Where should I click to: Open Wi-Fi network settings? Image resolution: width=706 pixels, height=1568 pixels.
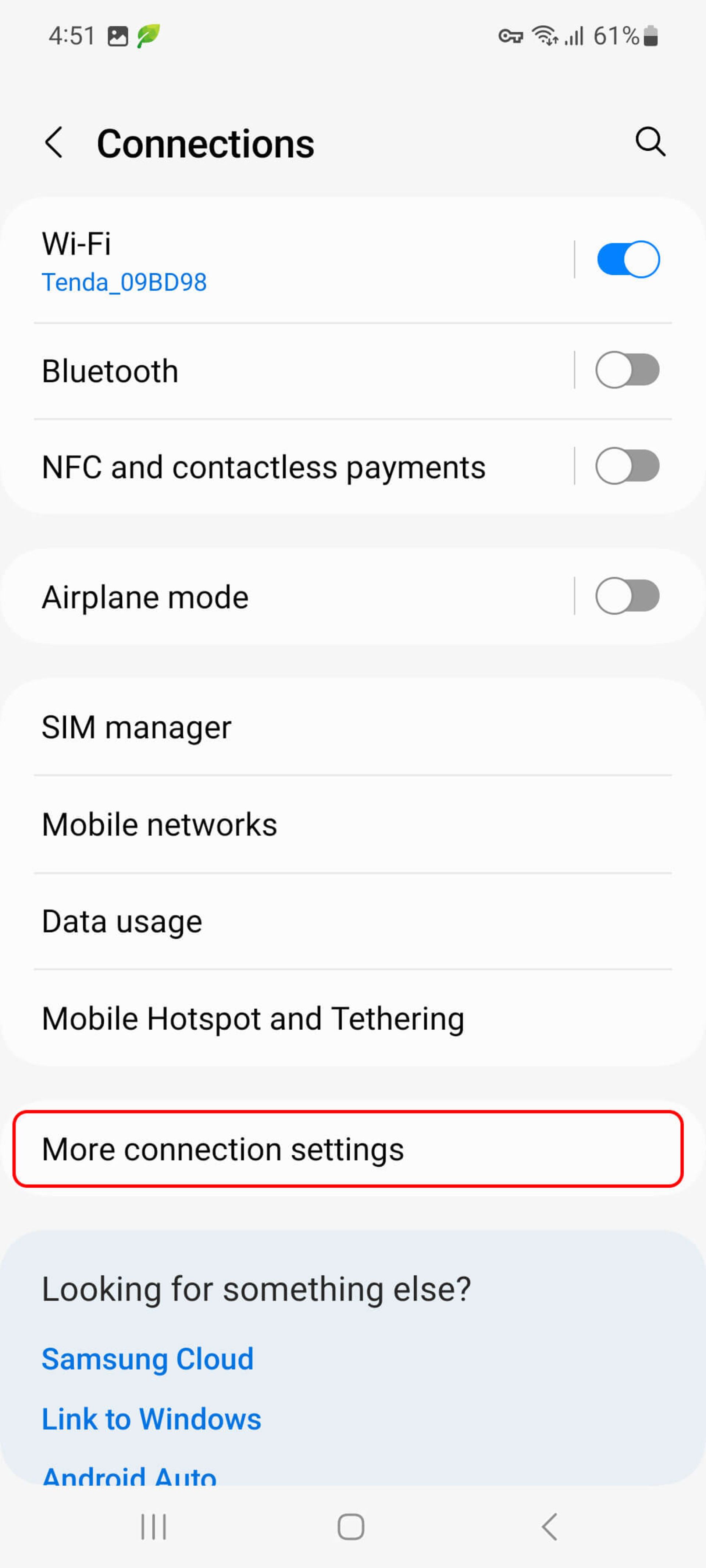click(x=274, y=261)
